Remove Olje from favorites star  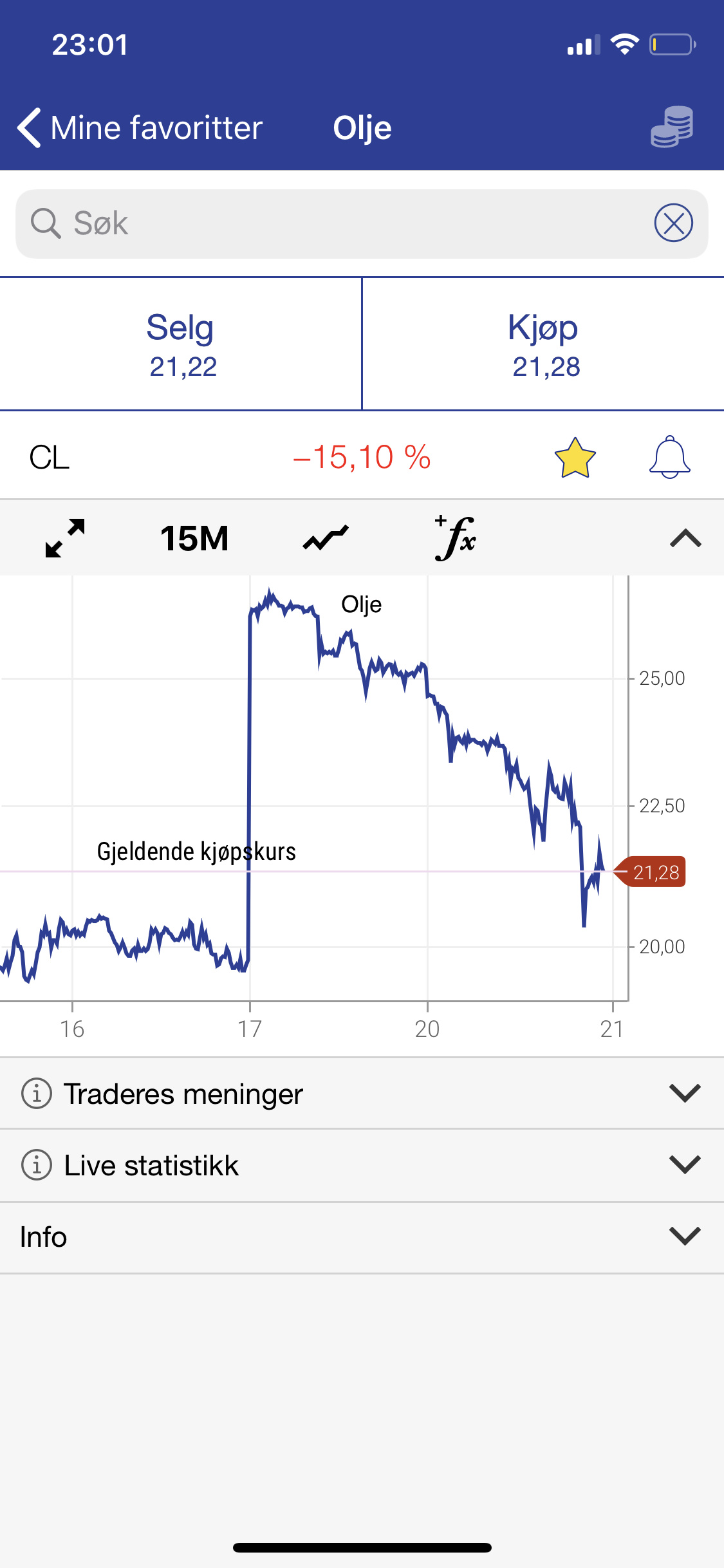point(575,458)
